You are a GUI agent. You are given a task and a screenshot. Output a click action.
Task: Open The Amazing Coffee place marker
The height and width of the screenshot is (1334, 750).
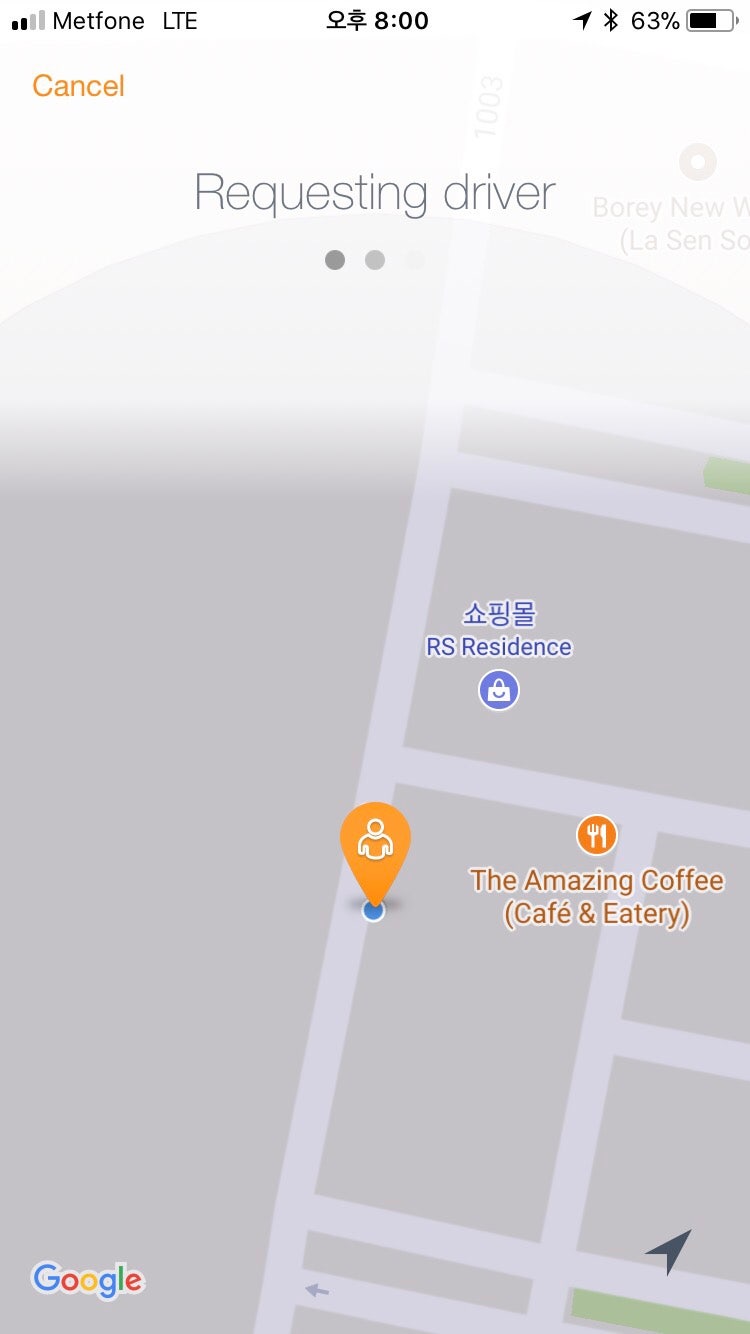597,835
